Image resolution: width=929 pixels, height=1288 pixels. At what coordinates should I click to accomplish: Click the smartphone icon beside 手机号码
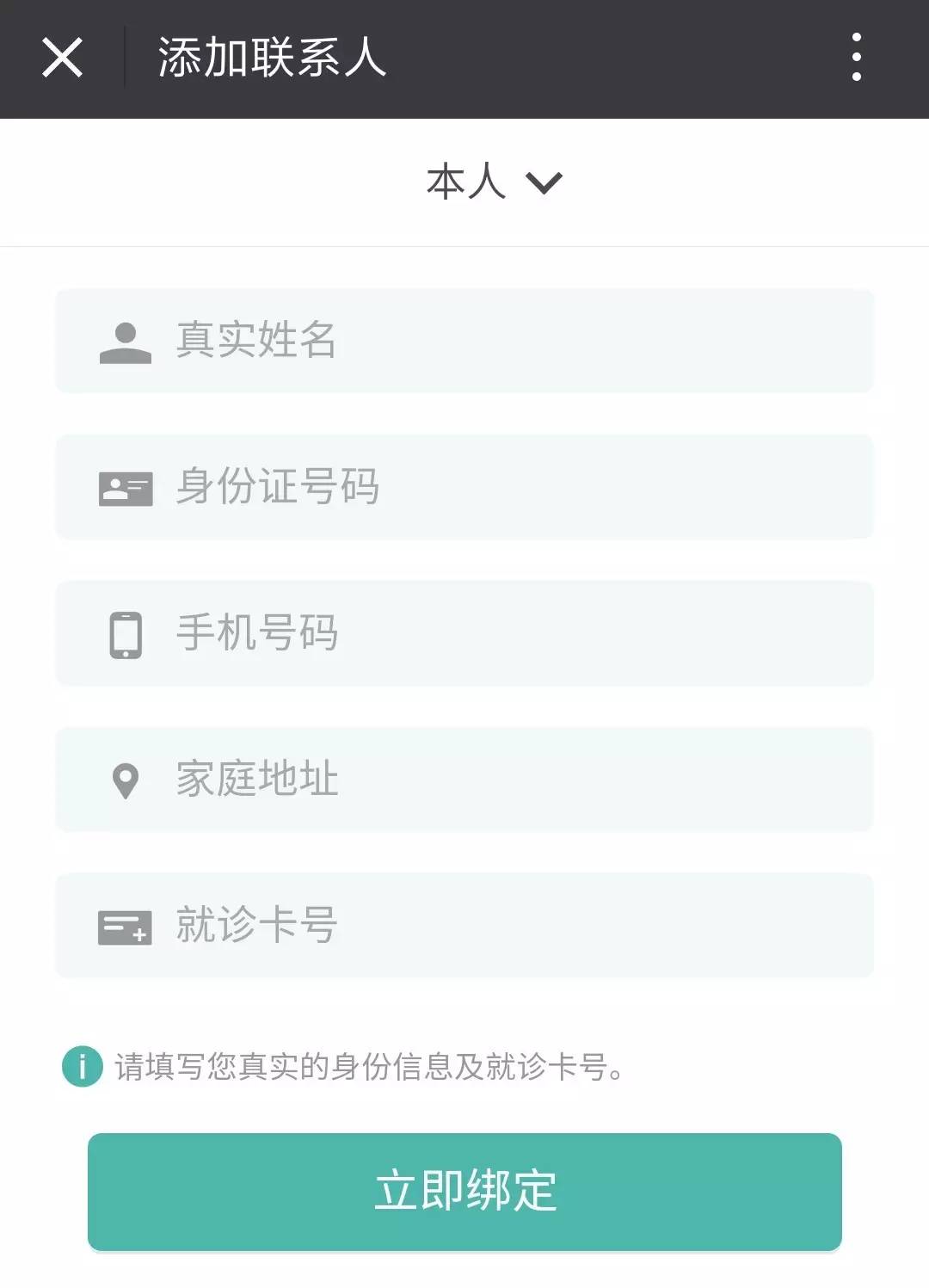pyautogui.click(x=126, y=633)
